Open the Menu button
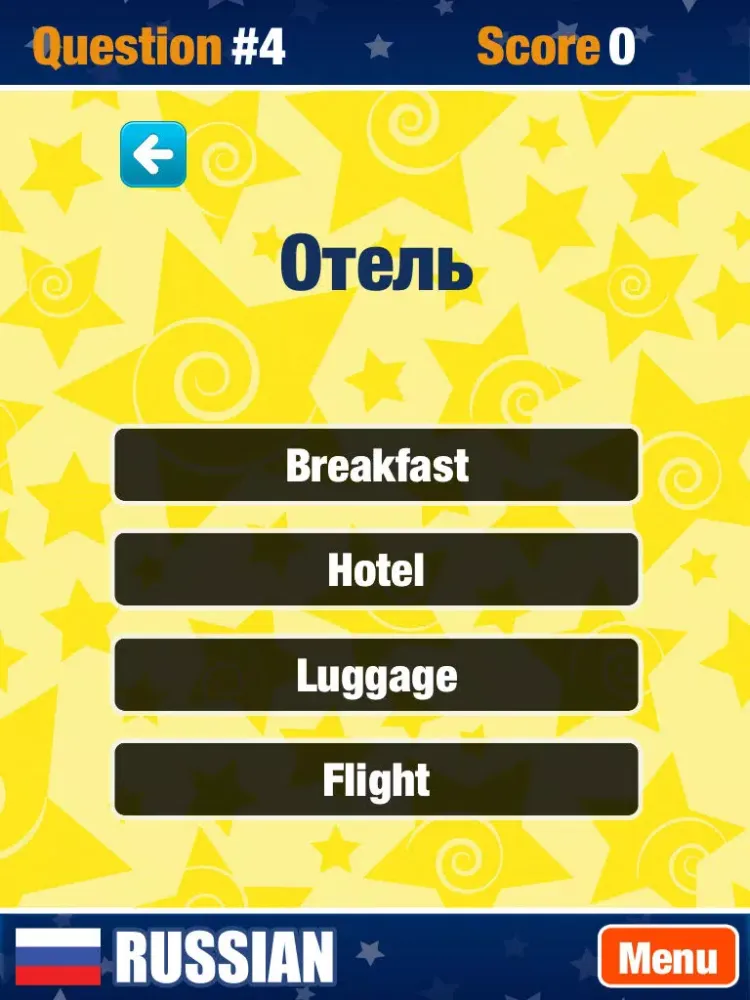This screenshot has width=750, height=1000. tap(668, 957)
